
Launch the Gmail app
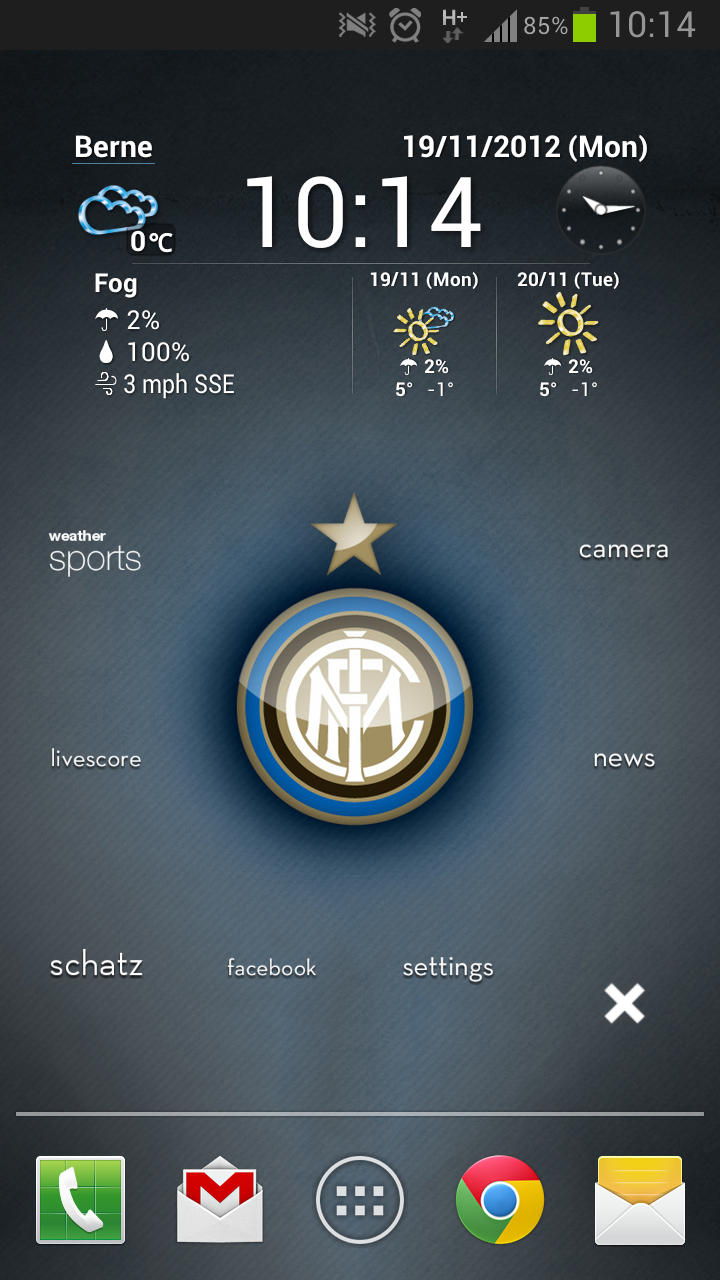tap(220, 1200)
